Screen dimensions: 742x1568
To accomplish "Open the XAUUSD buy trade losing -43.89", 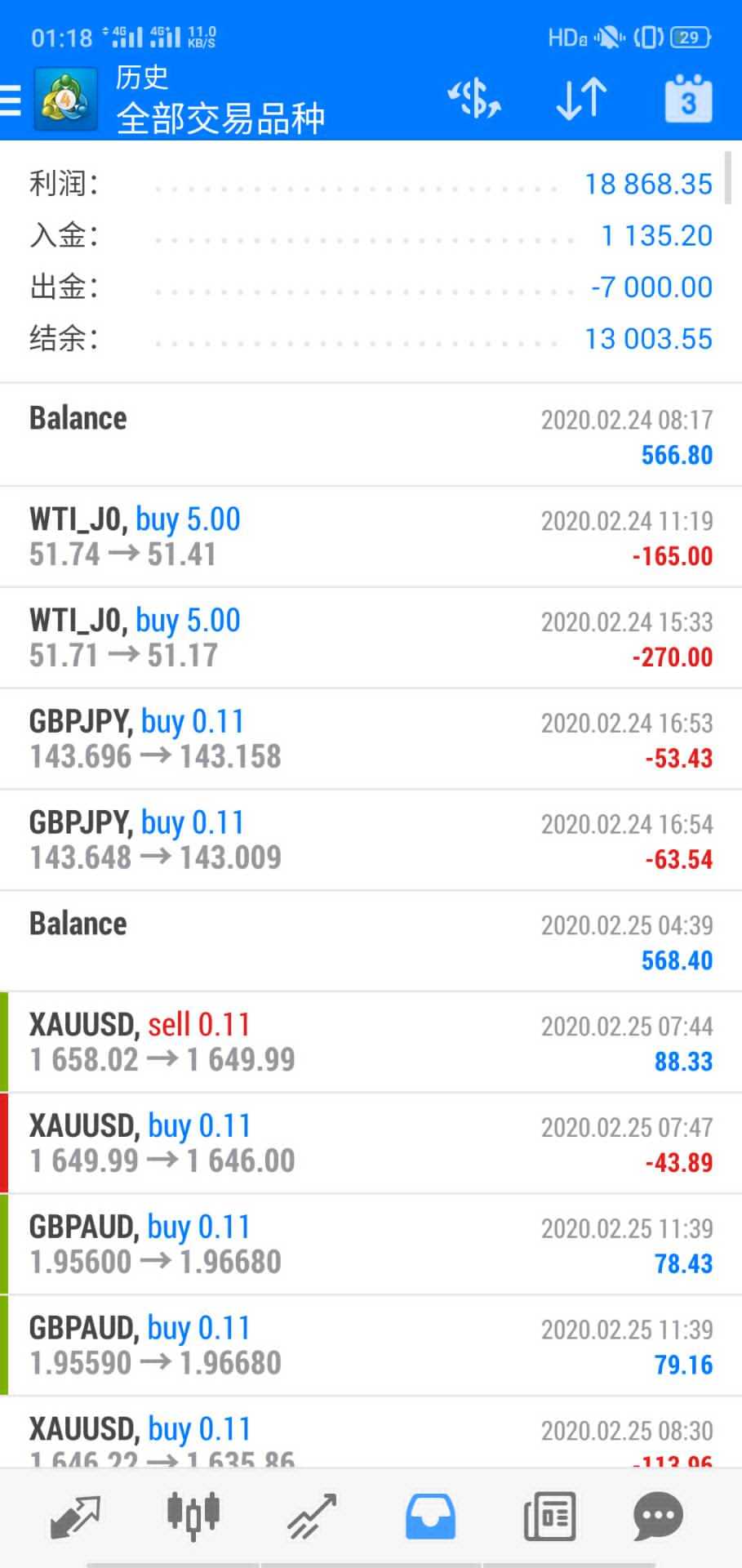I will [x=371, y=1143].
